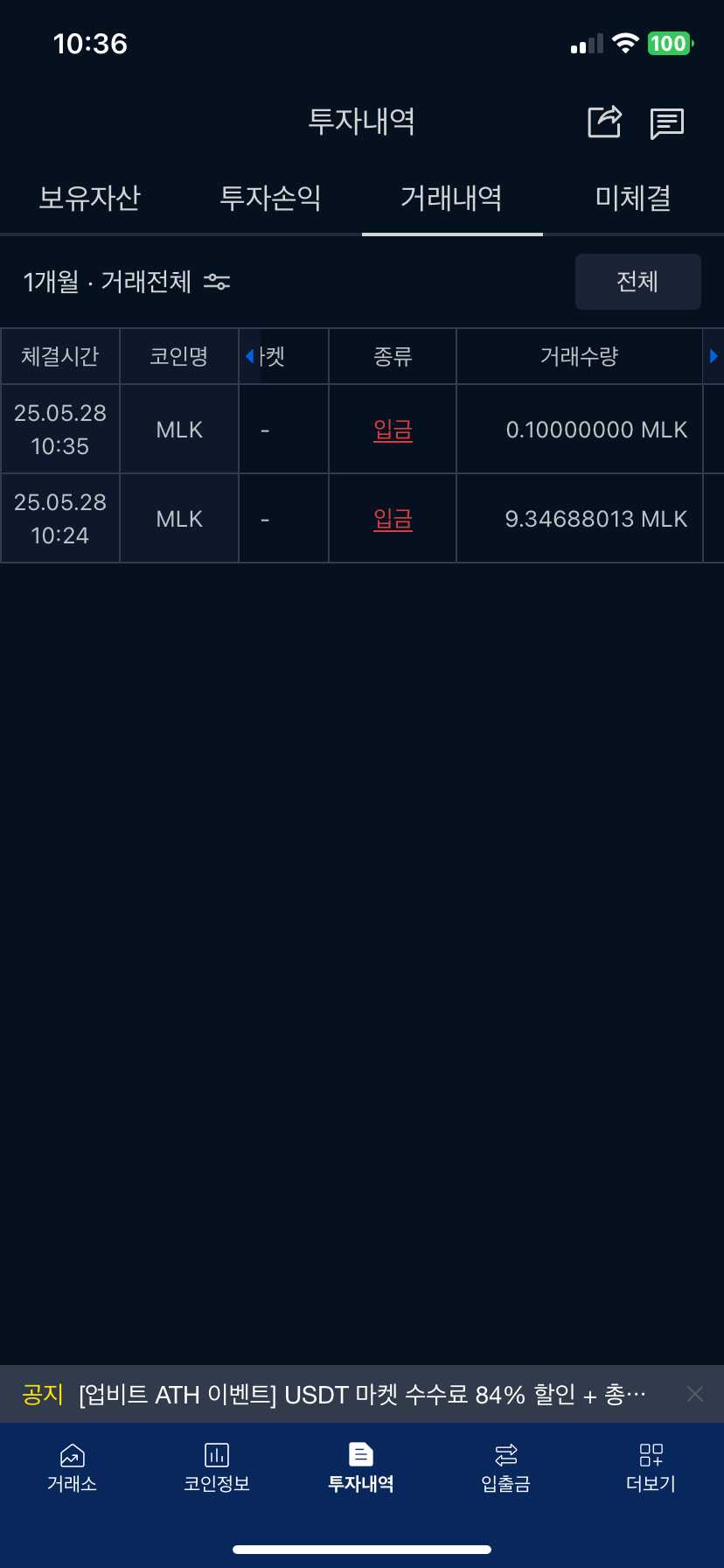
Task: Tap the left blue arrow in the table header
Action: pyautogui.click(x=250, y=356)
